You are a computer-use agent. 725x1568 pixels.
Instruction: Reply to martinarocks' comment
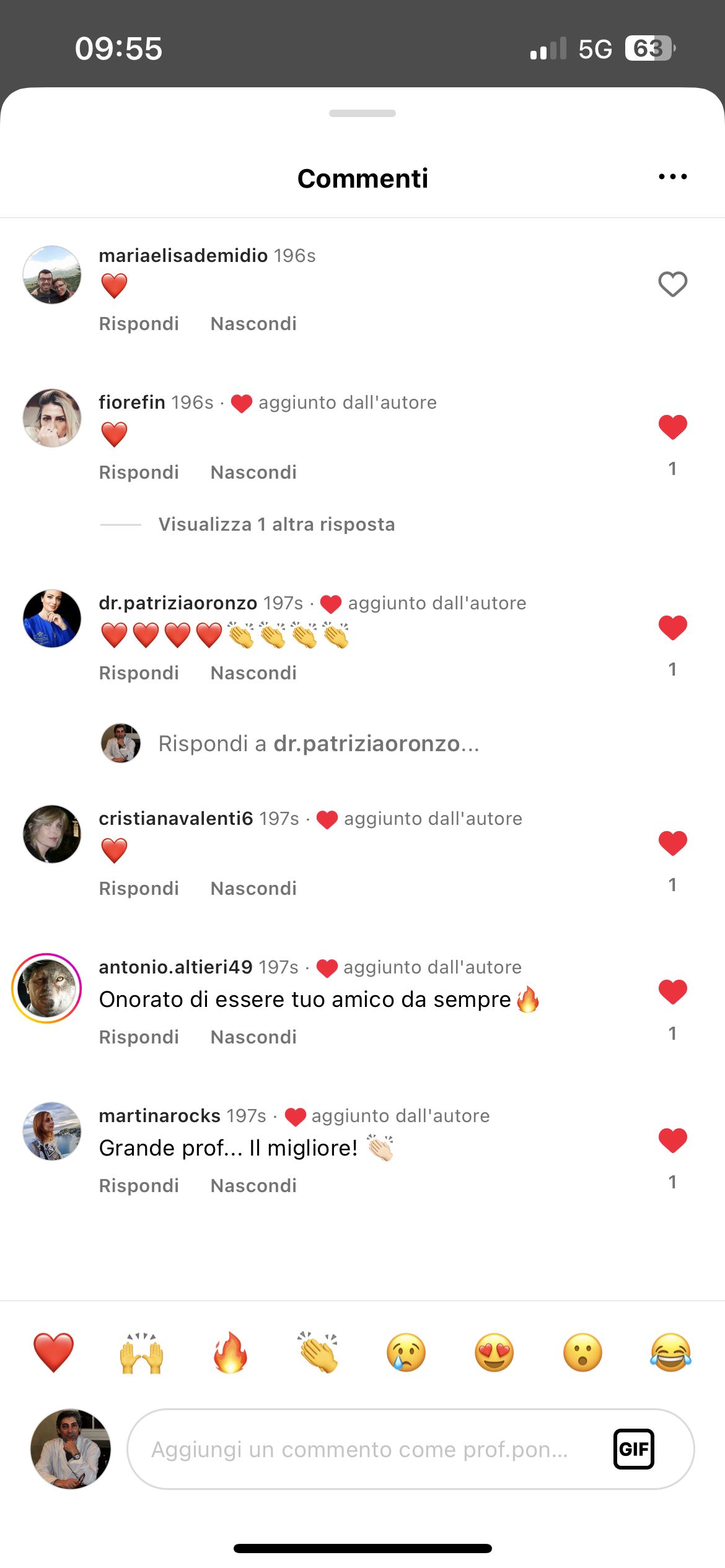pyautogui.click(x=139, y=1186)
